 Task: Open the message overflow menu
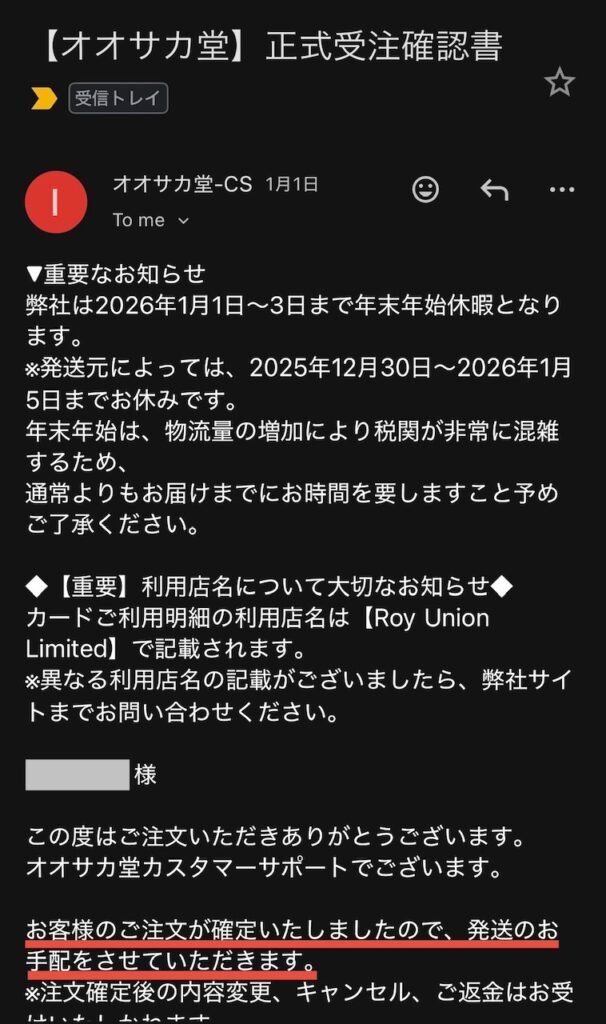[x=562, y=189]
